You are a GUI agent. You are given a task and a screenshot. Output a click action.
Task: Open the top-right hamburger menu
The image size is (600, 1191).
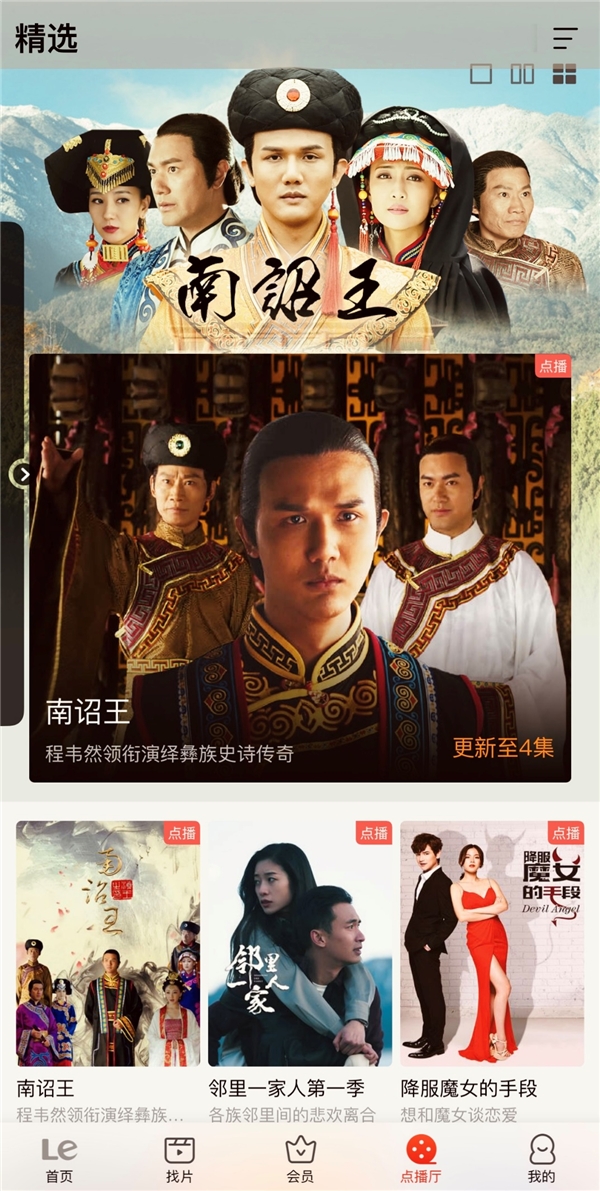565,39
